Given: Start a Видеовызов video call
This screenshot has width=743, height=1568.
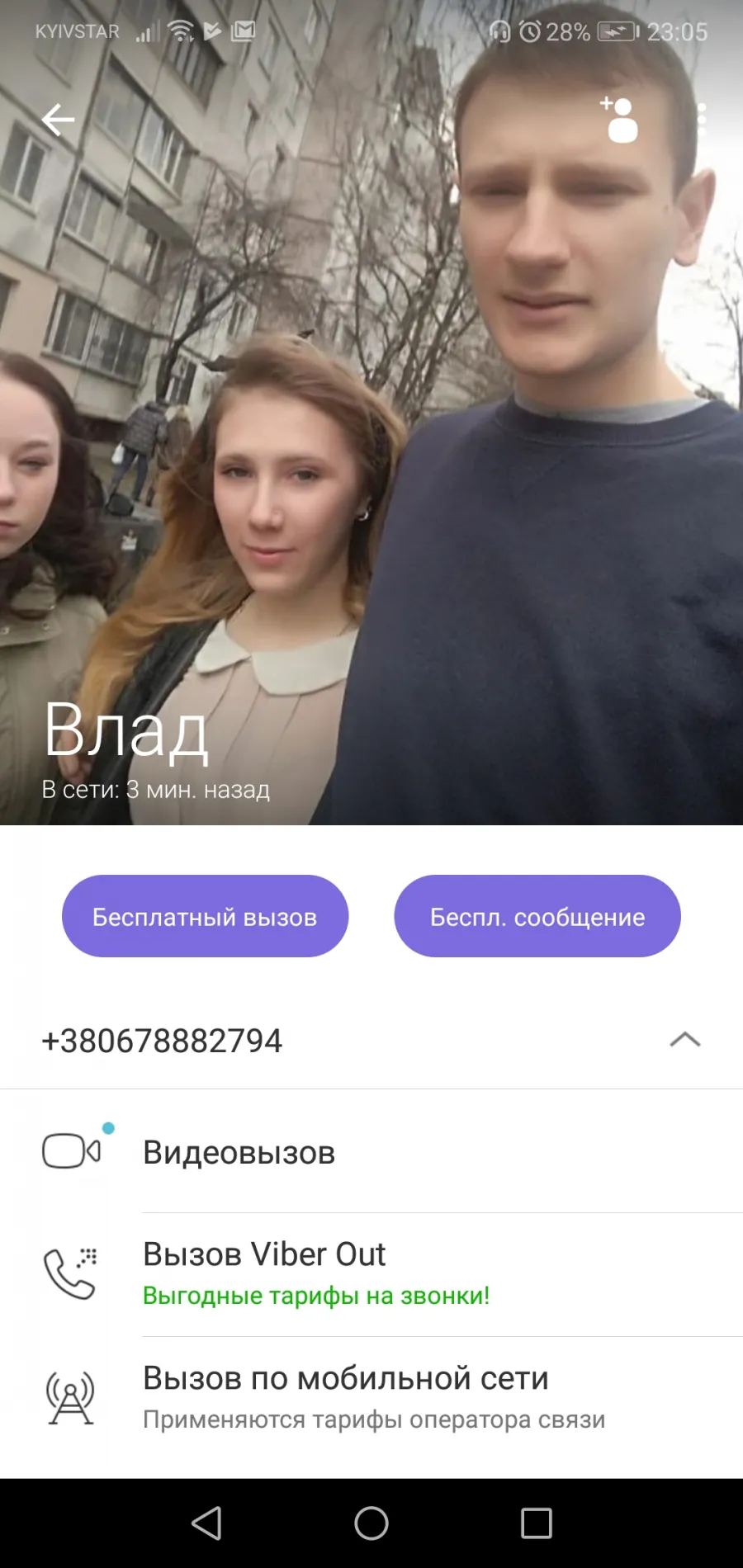Looking at the screenshot, I should tap(371, 1151).
